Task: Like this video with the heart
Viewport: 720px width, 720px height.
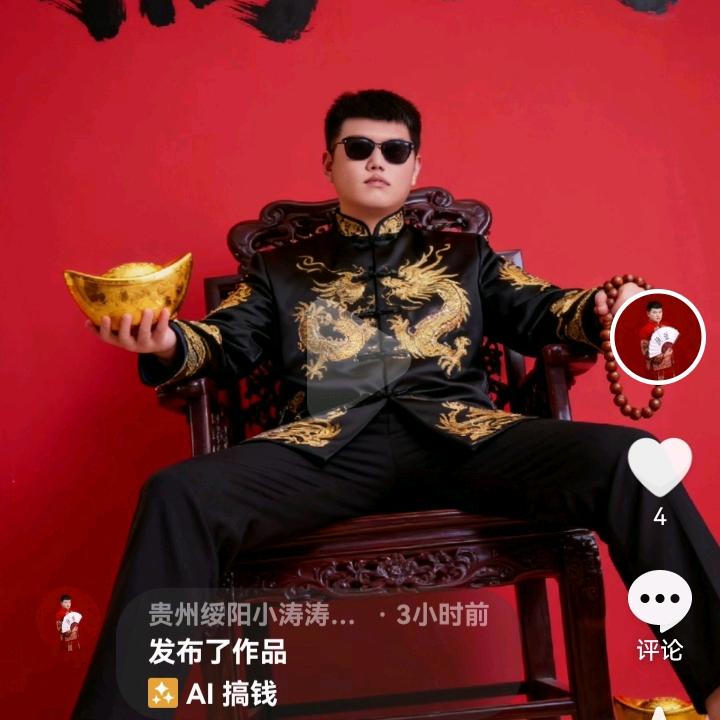Action: pyautogui.click(x=659, y=467)
